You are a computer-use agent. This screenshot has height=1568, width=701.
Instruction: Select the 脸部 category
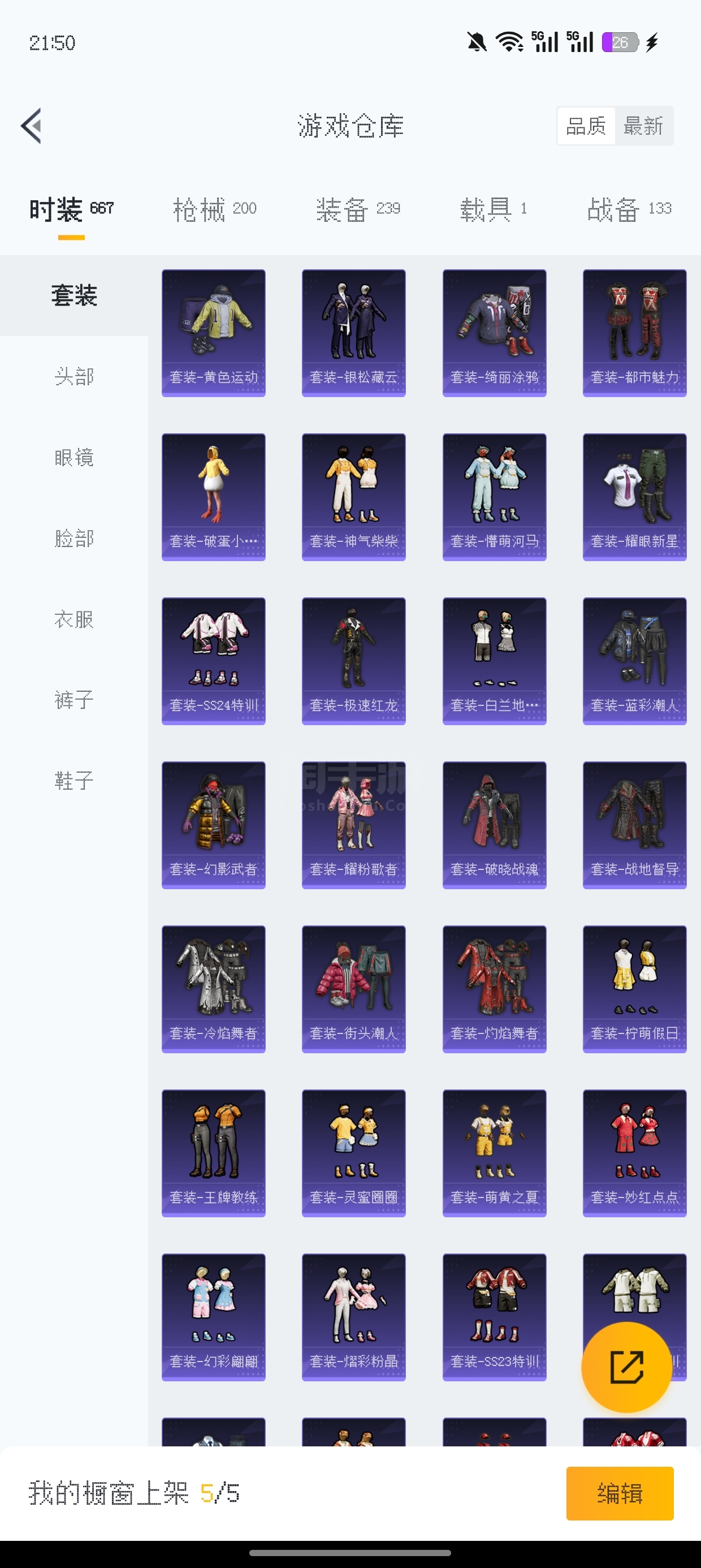tap(74, 538)
